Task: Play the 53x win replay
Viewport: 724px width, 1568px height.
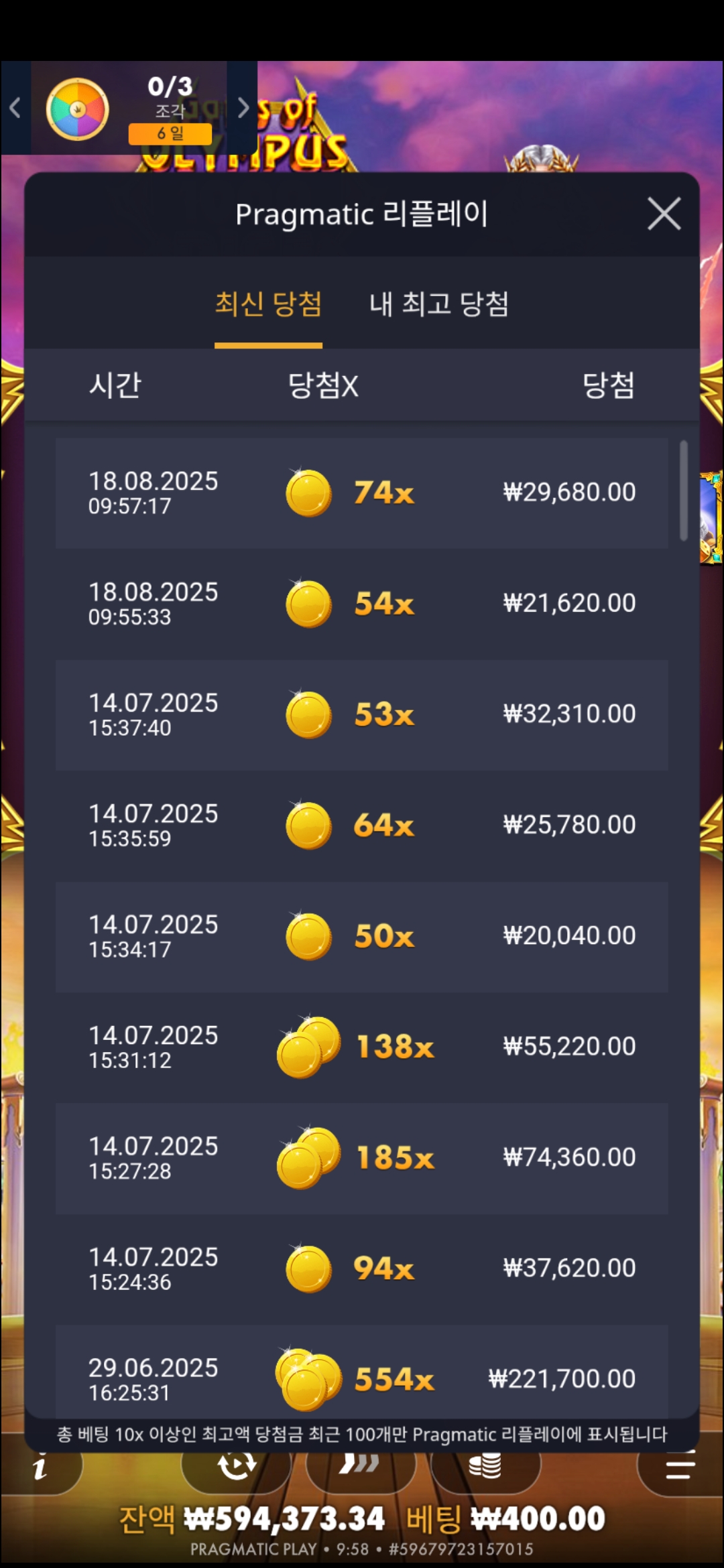Action: [362, 714]
